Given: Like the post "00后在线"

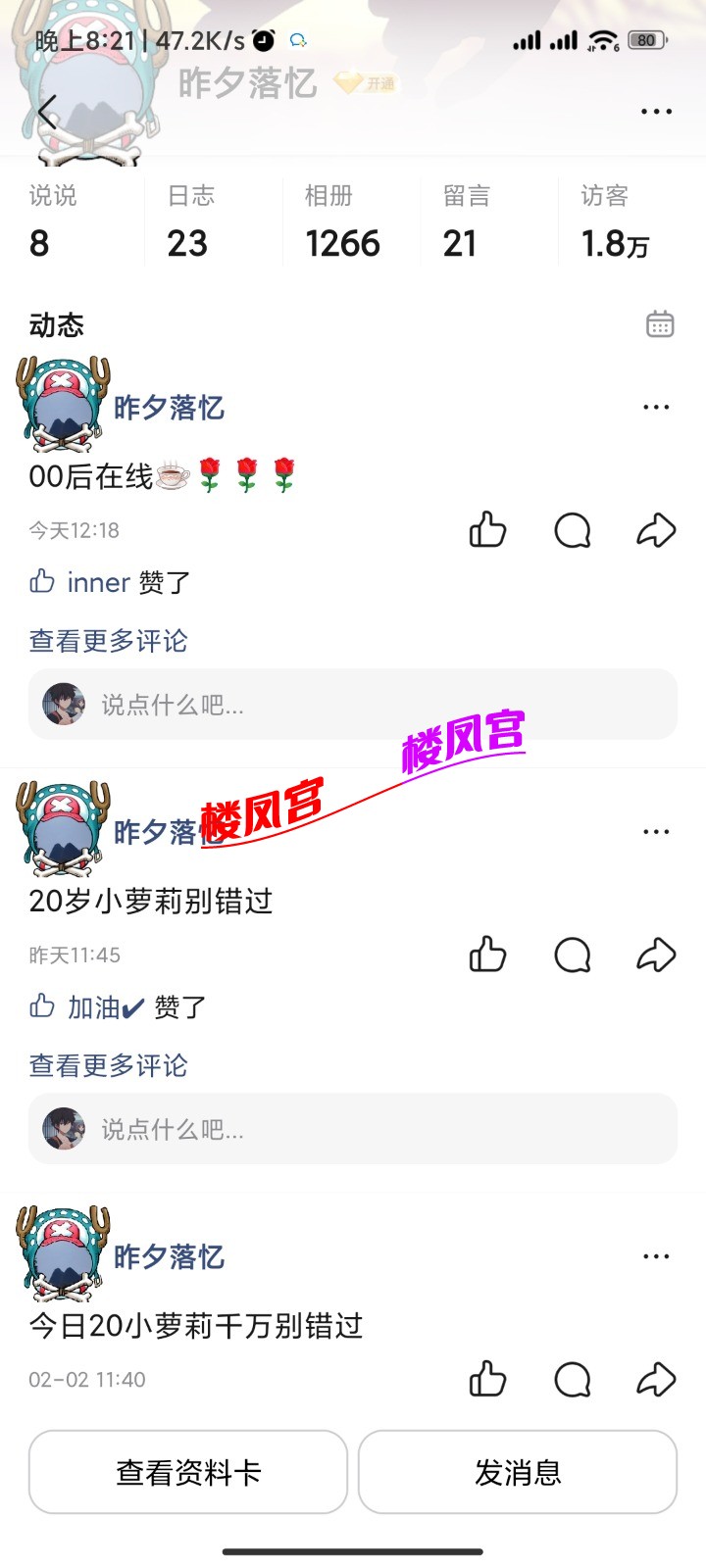Looking at the screenshot, I should click(487, 530).
